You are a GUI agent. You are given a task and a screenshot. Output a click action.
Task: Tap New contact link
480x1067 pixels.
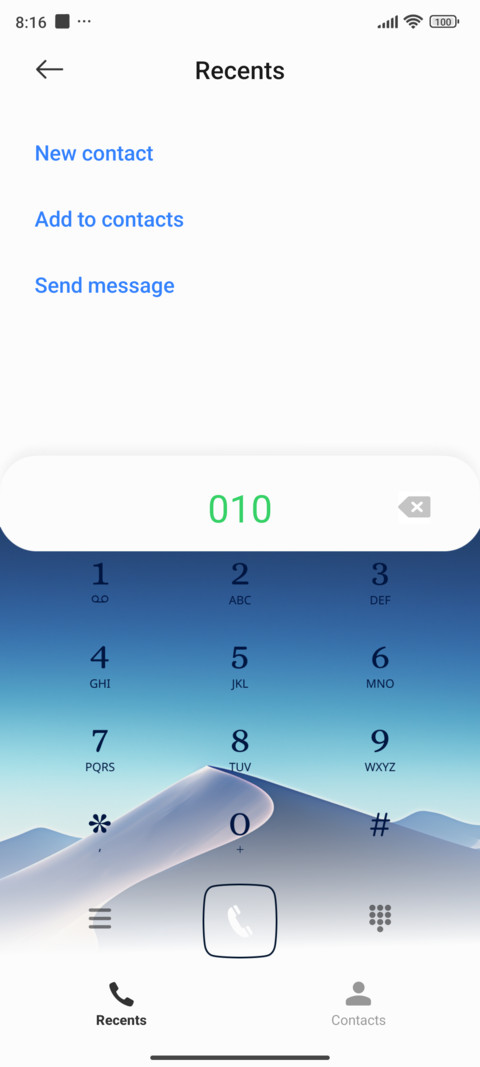pyautogui.click(x=94, y=153)
